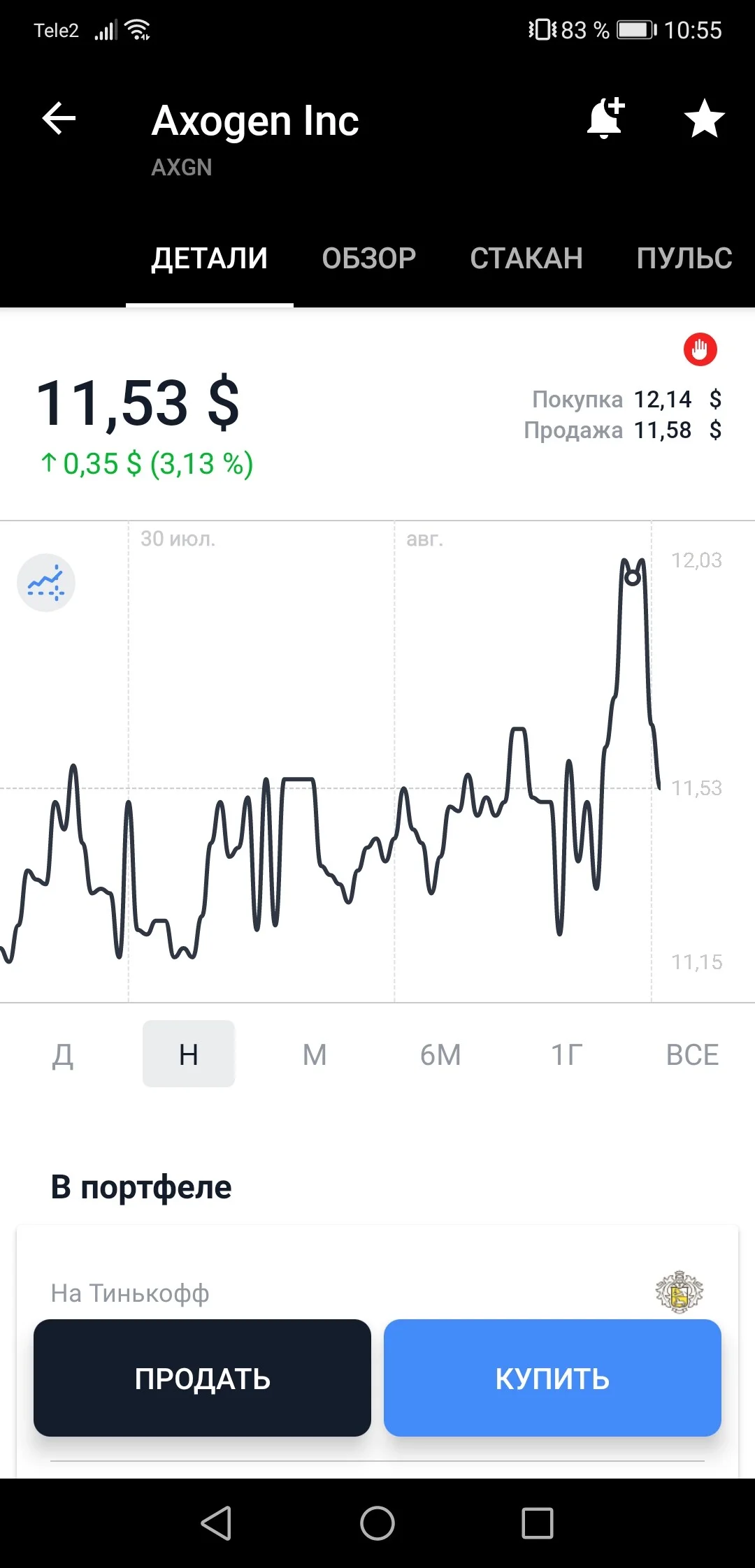Add a price alert with the bell icon

click(x=605, y=118)
